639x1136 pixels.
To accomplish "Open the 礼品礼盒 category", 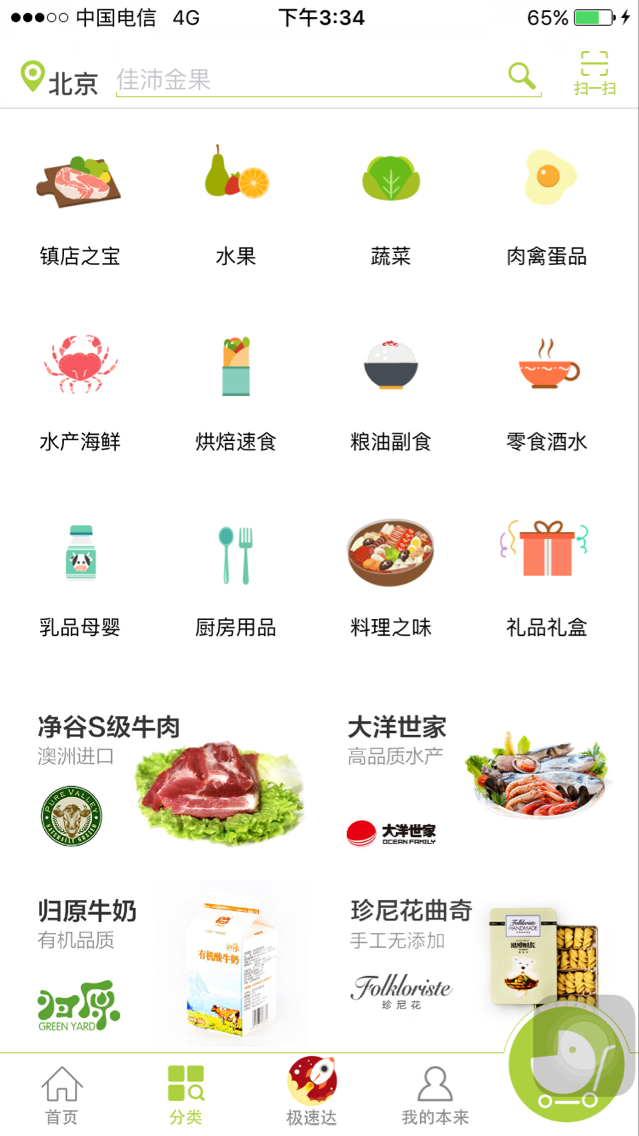I will tap(547, 578).
